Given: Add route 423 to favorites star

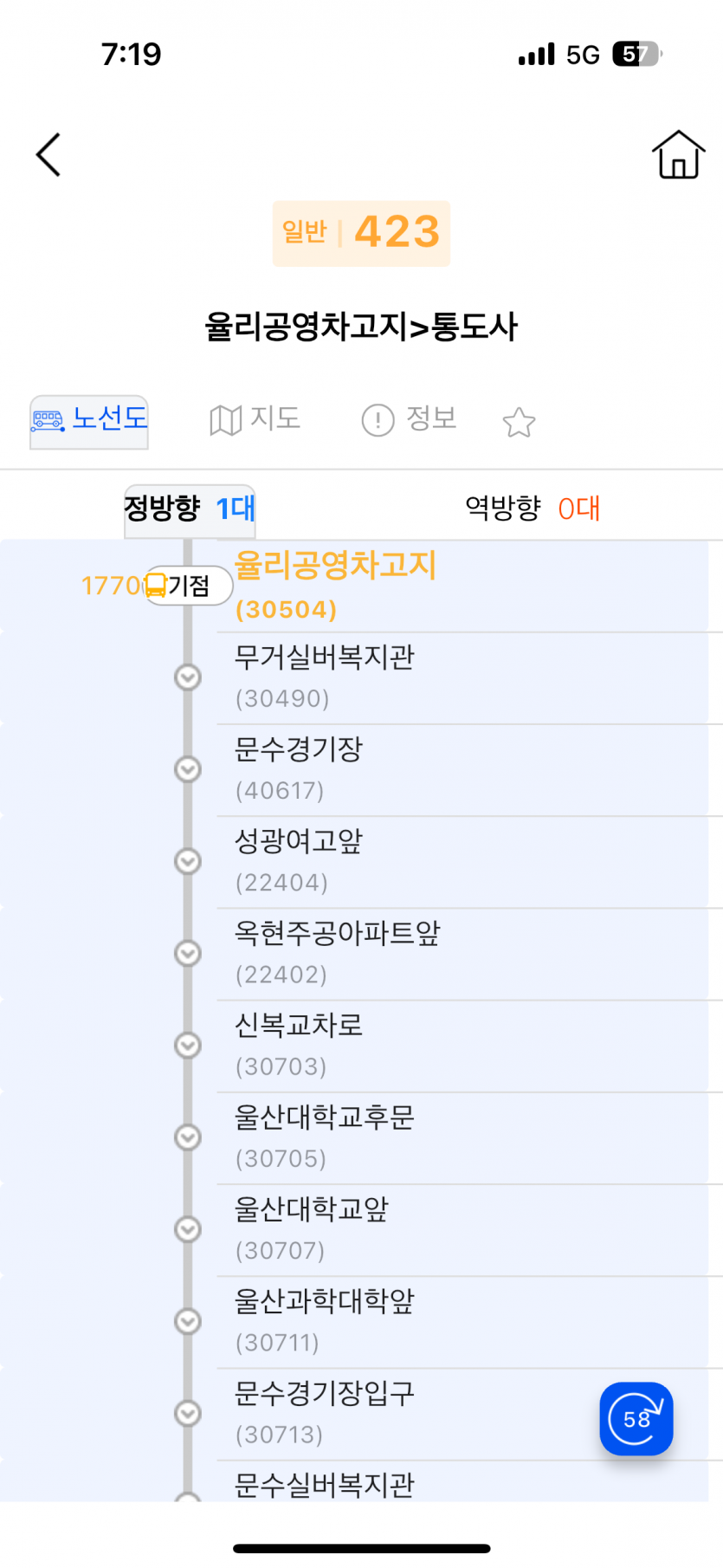Looking at the screenshot, I should pos(519,423).
